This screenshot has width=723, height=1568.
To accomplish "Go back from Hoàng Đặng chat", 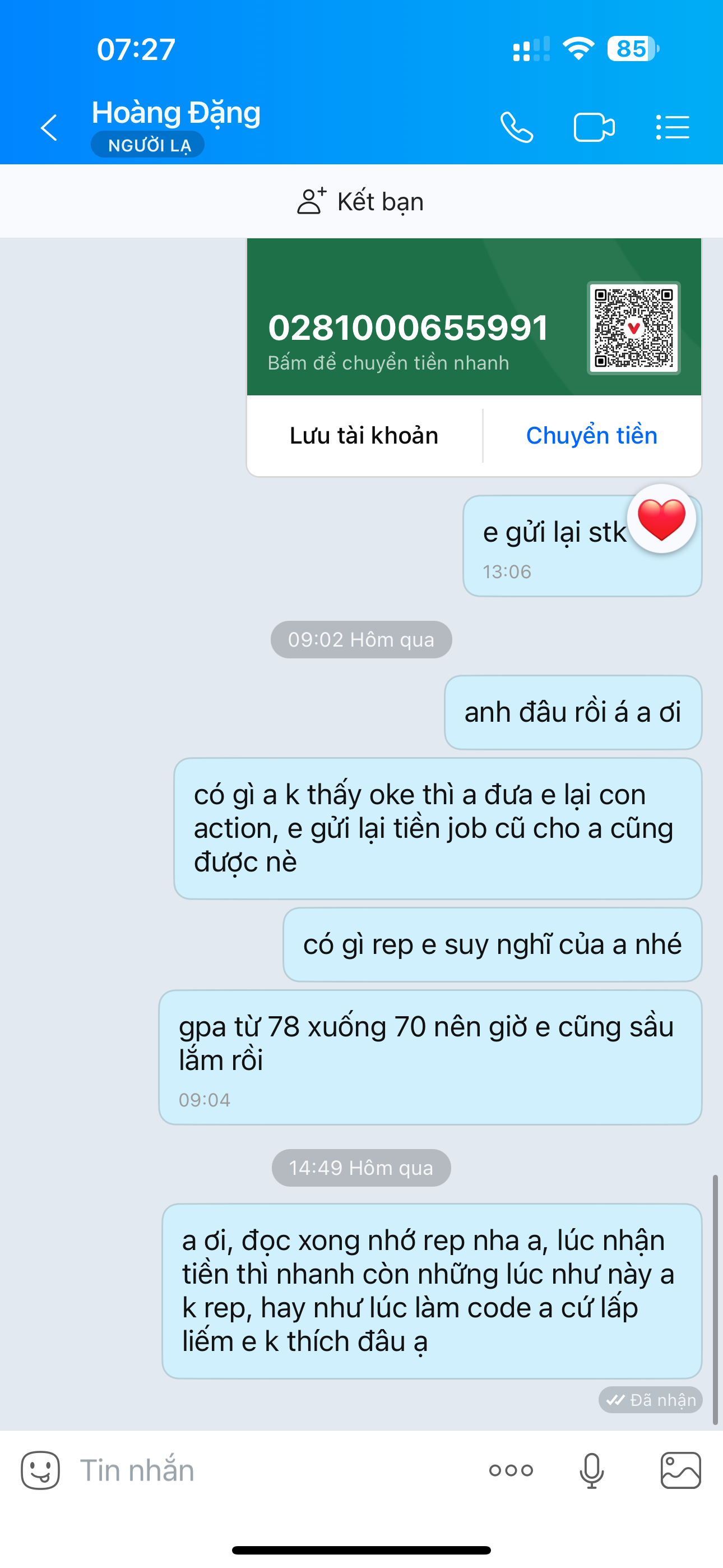I will tap(49, 128).
